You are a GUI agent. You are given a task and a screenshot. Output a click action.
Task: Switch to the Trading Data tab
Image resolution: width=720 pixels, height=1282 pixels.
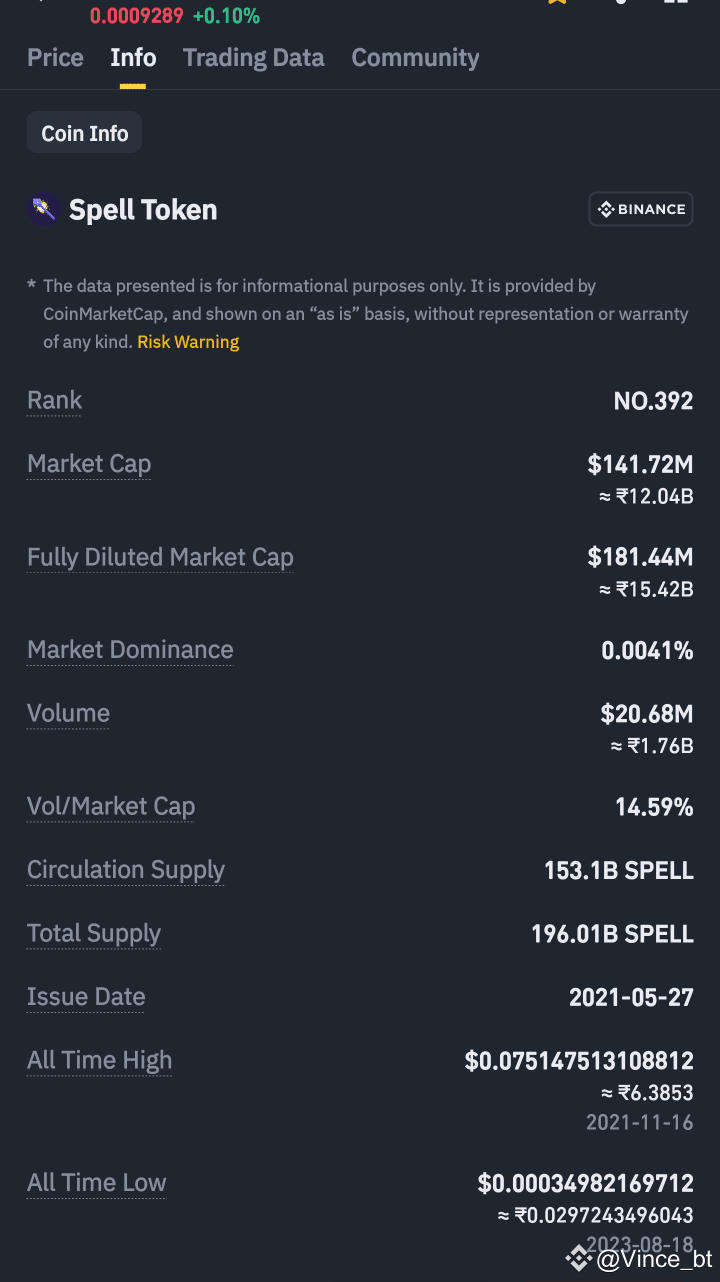click(253, 58)
